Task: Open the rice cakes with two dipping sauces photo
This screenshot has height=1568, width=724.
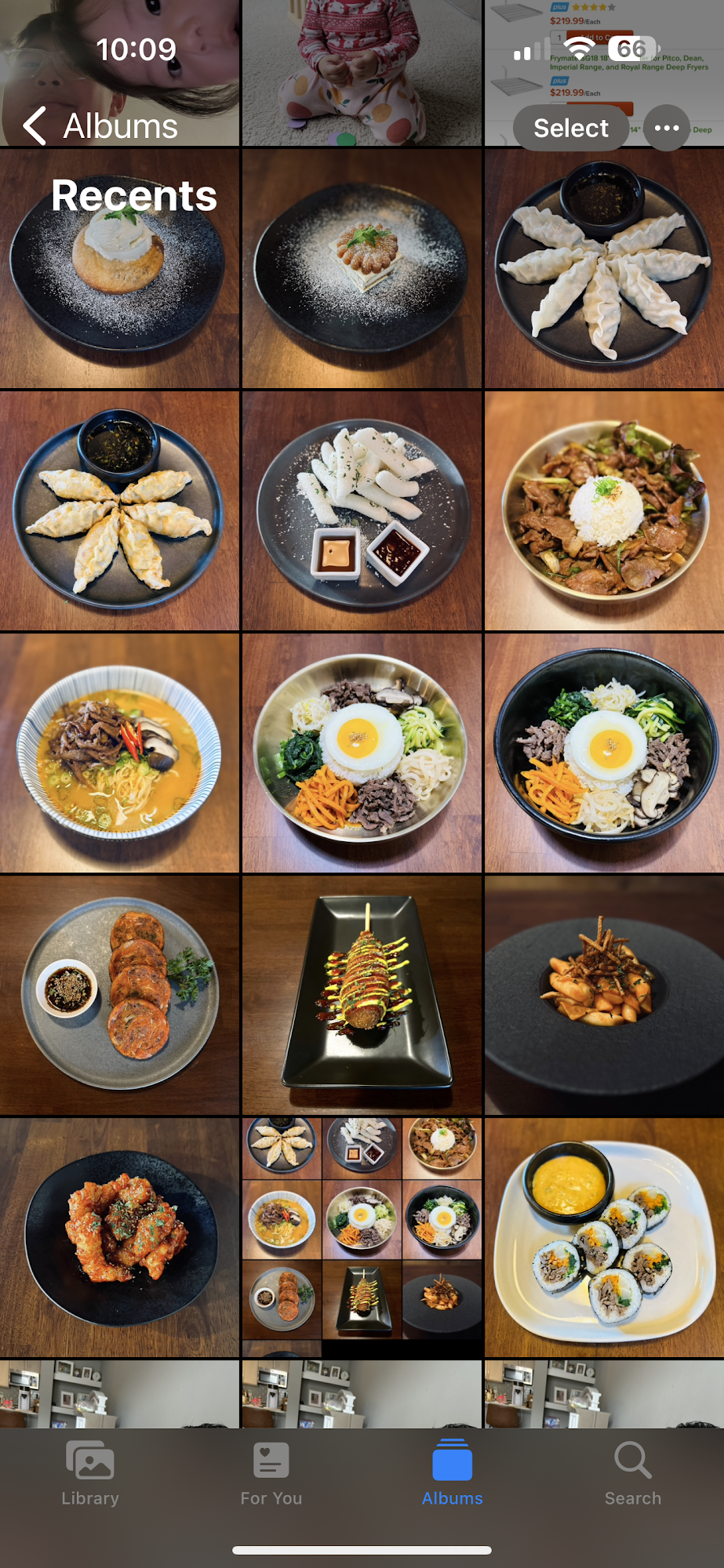Action: 362,510
